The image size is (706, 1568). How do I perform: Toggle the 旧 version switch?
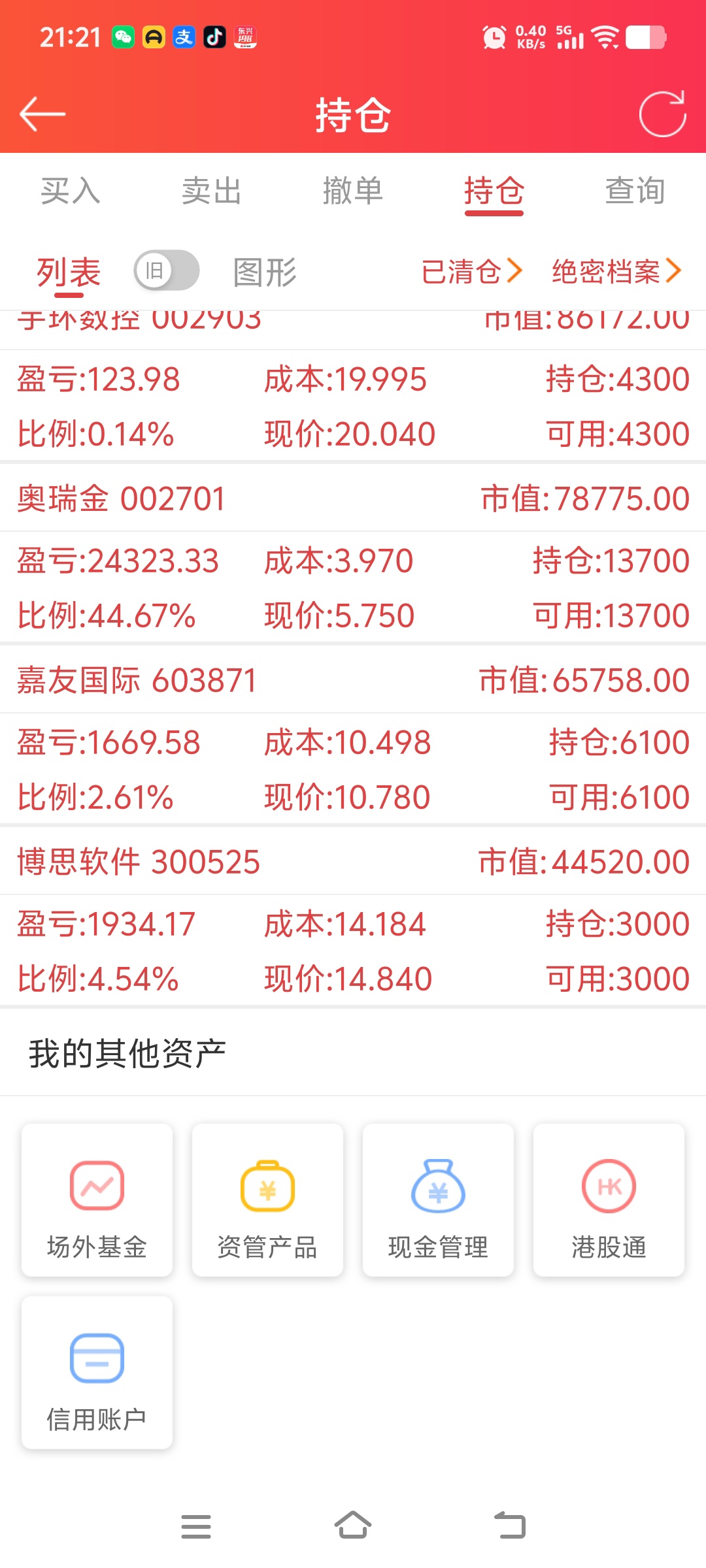pos(167,270)
